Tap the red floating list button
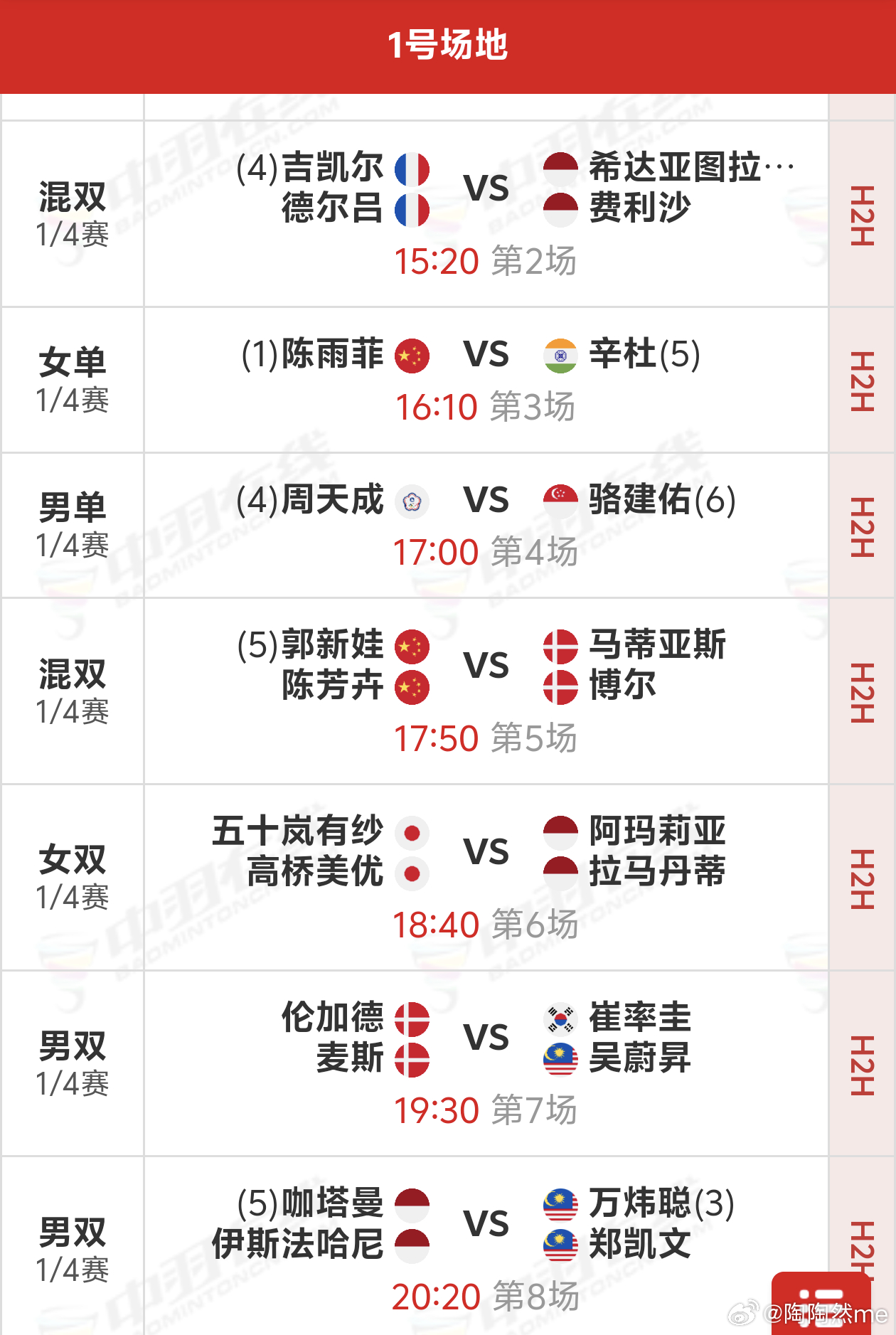This screenshot has height=1335, width=896. point(821,1306)
